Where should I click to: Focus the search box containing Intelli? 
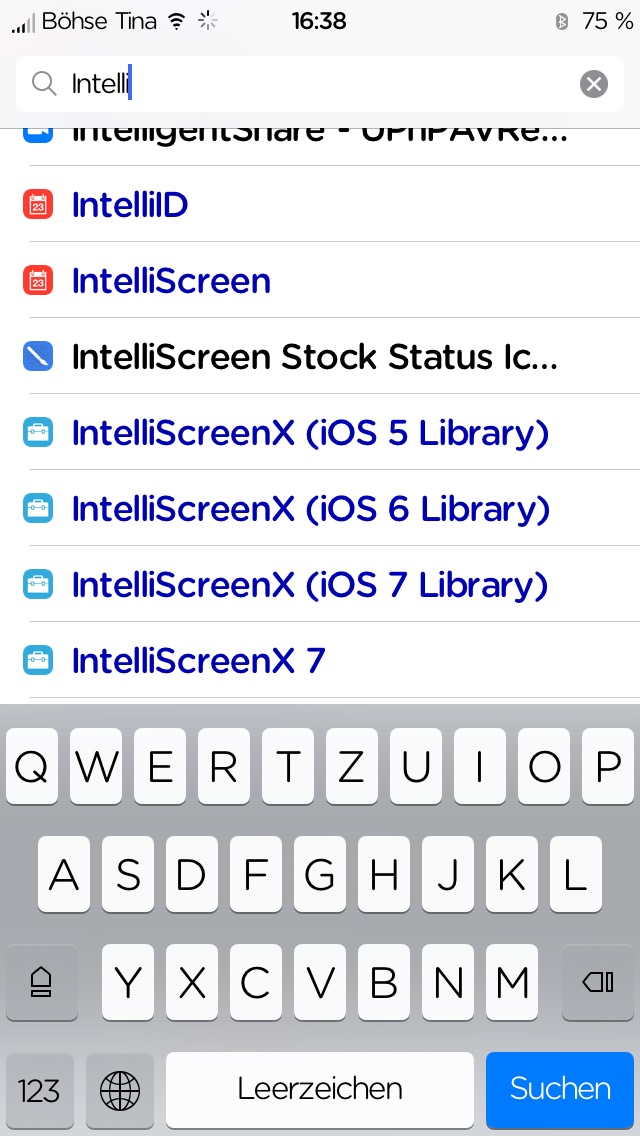tap(300, 84)
